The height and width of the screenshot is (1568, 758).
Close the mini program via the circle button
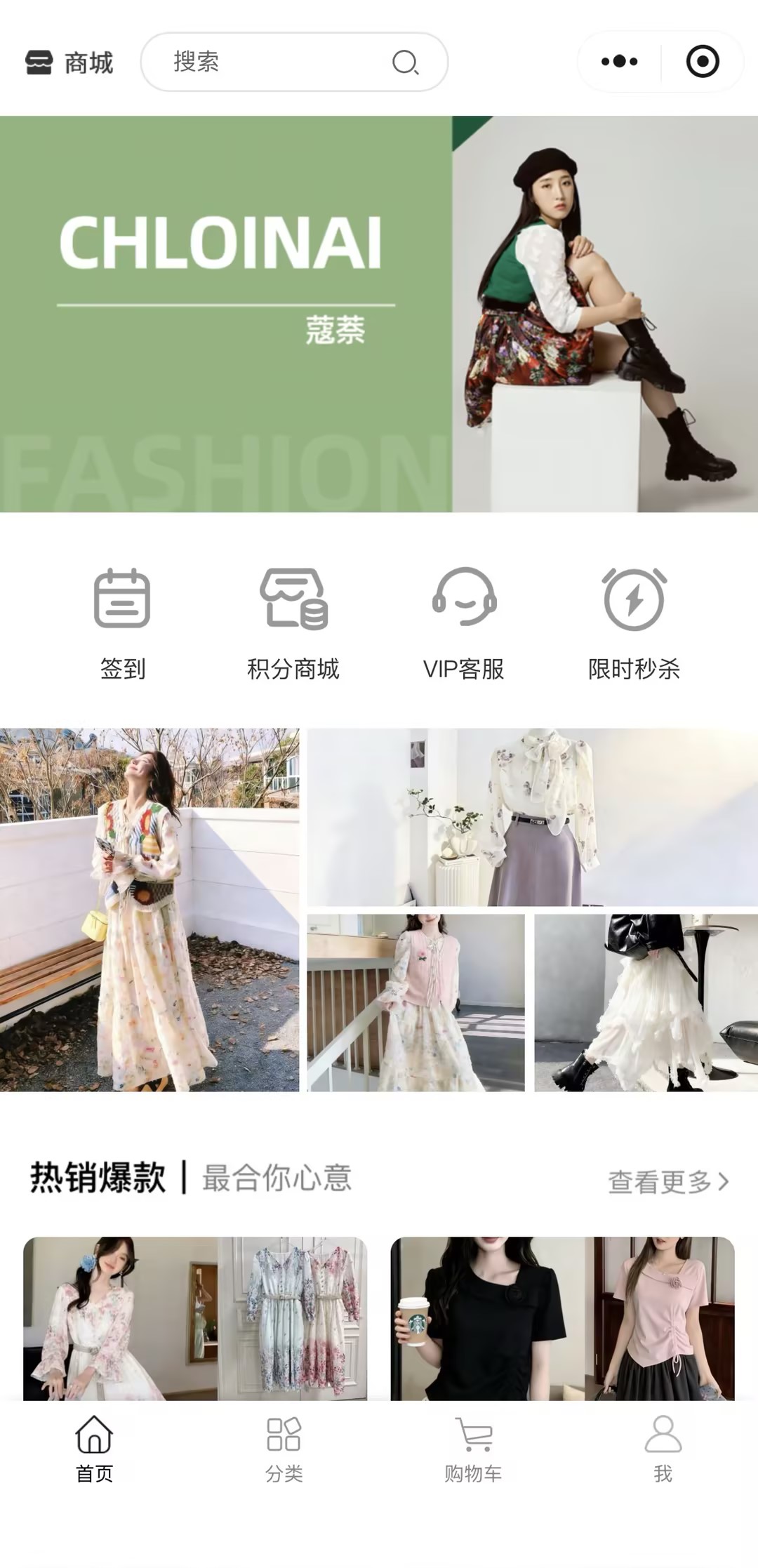(702, 62)
